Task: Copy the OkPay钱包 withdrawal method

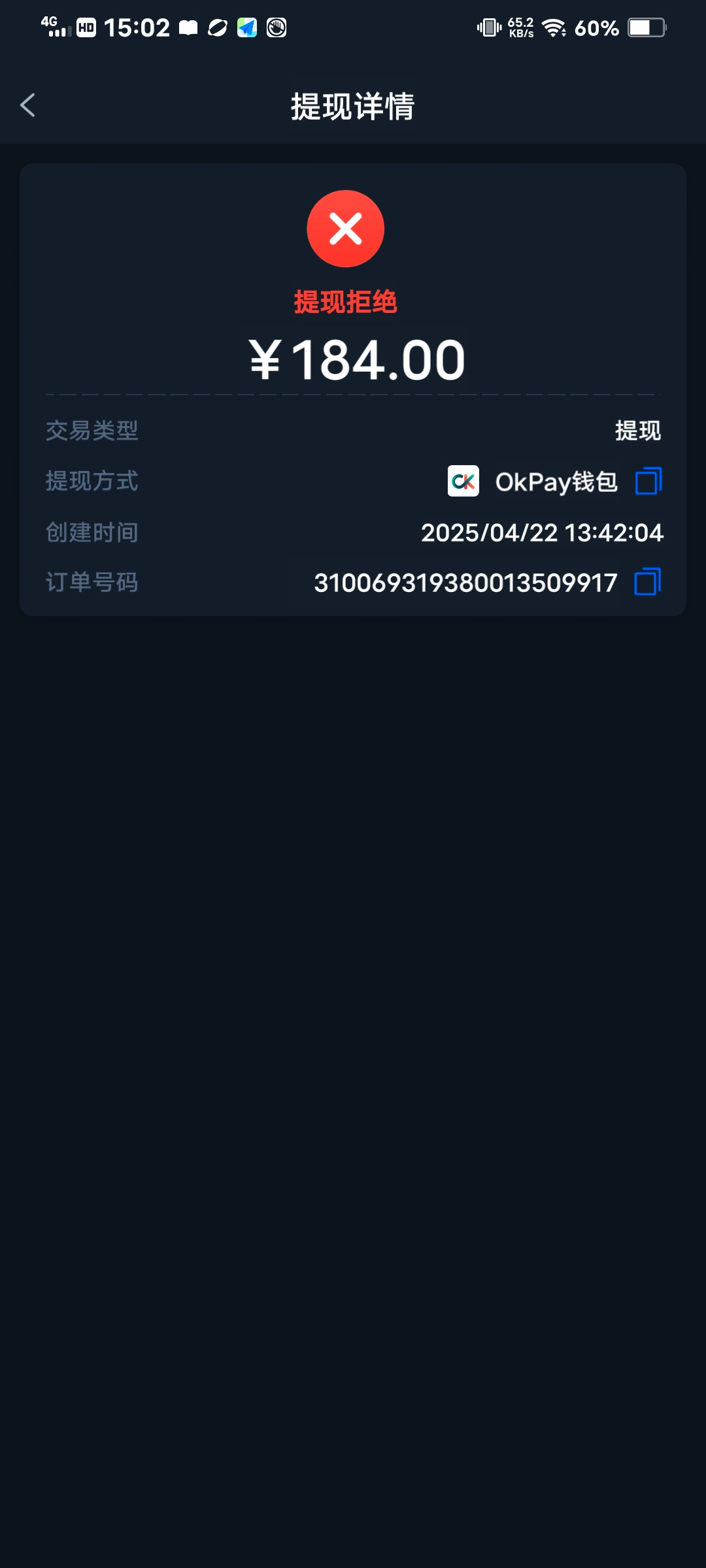Action: 648,482
